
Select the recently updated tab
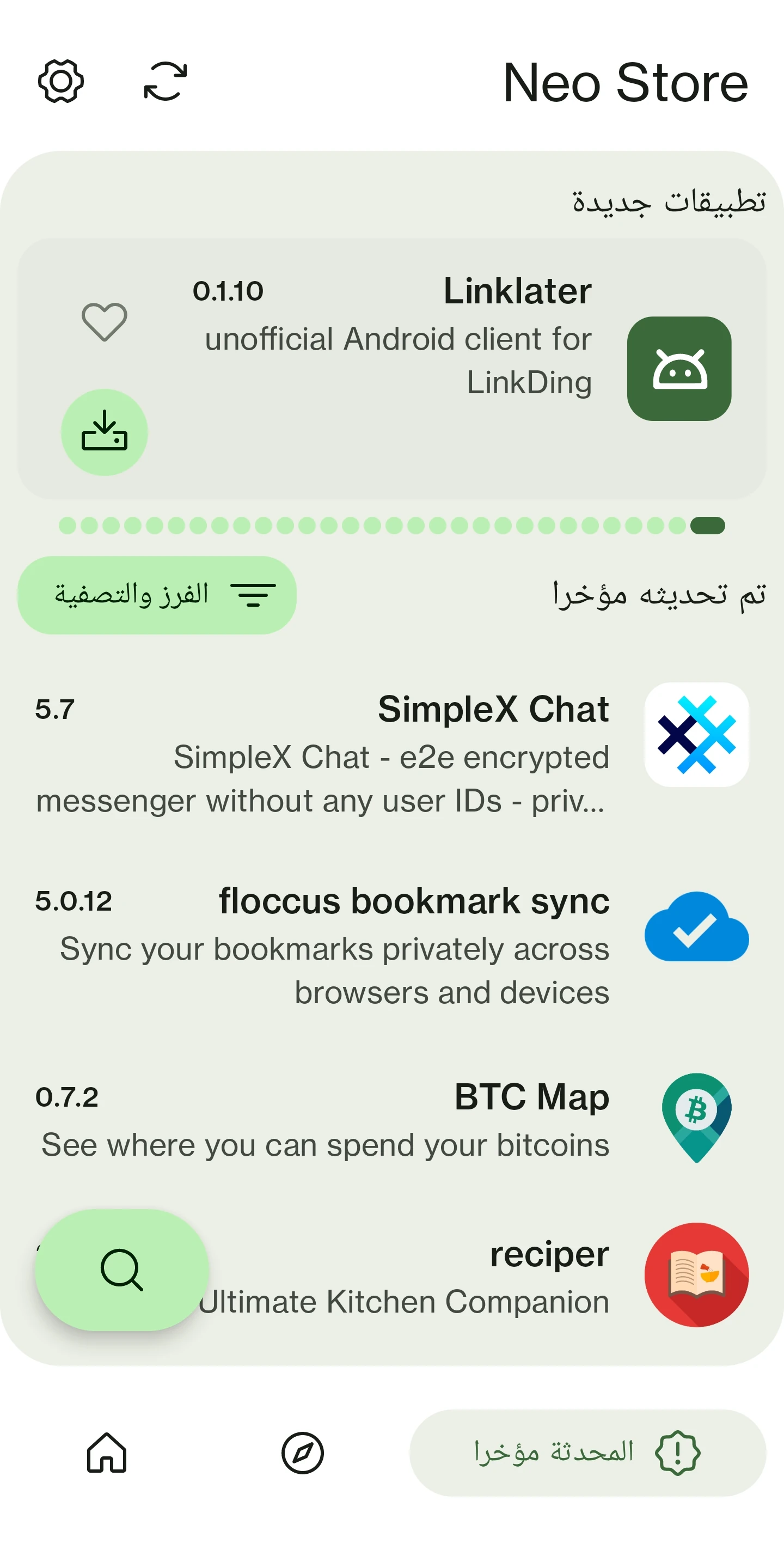click(x=587, y=1453)
